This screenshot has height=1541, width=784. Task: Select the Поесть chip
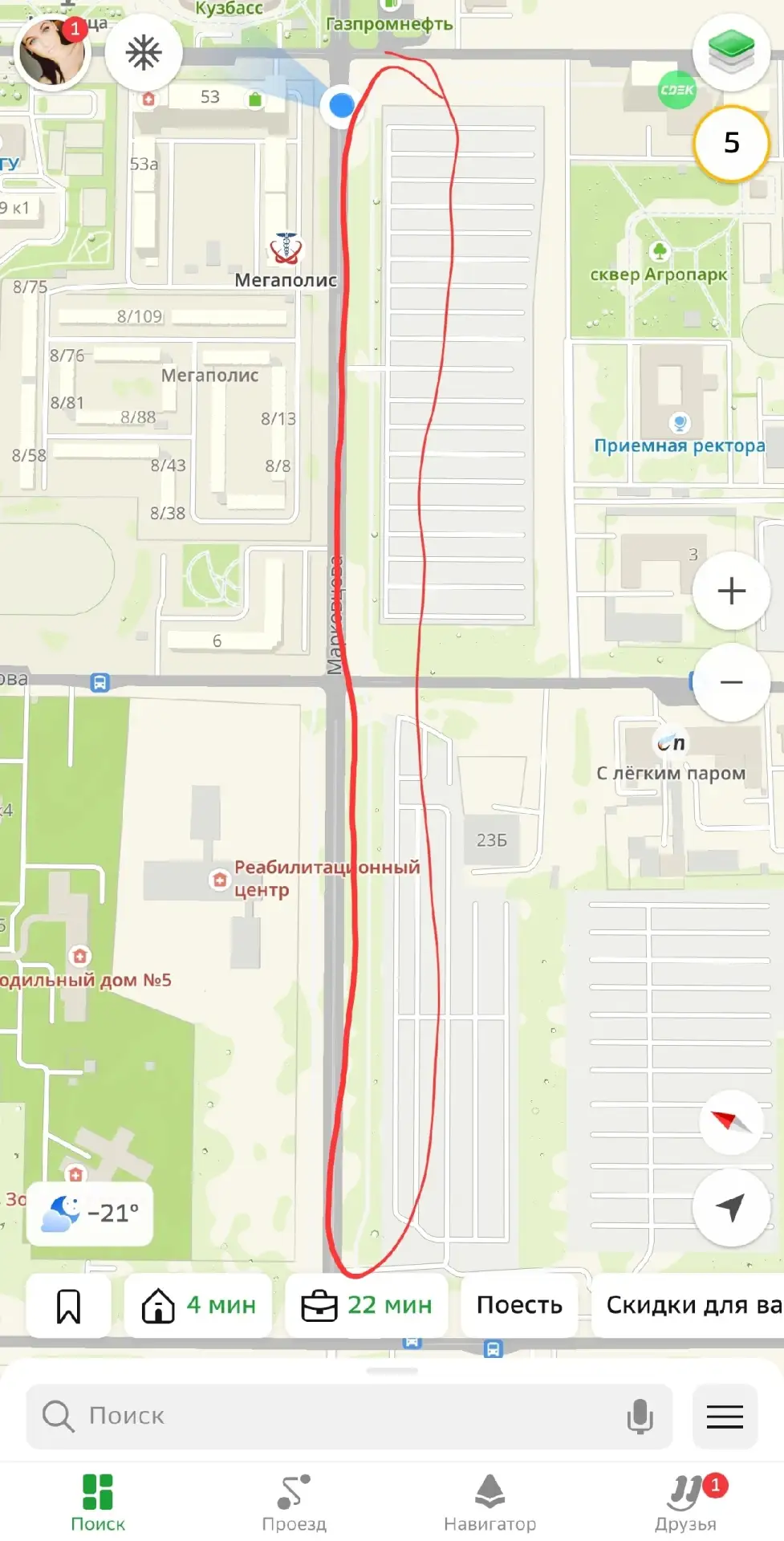pos(519,1305)
